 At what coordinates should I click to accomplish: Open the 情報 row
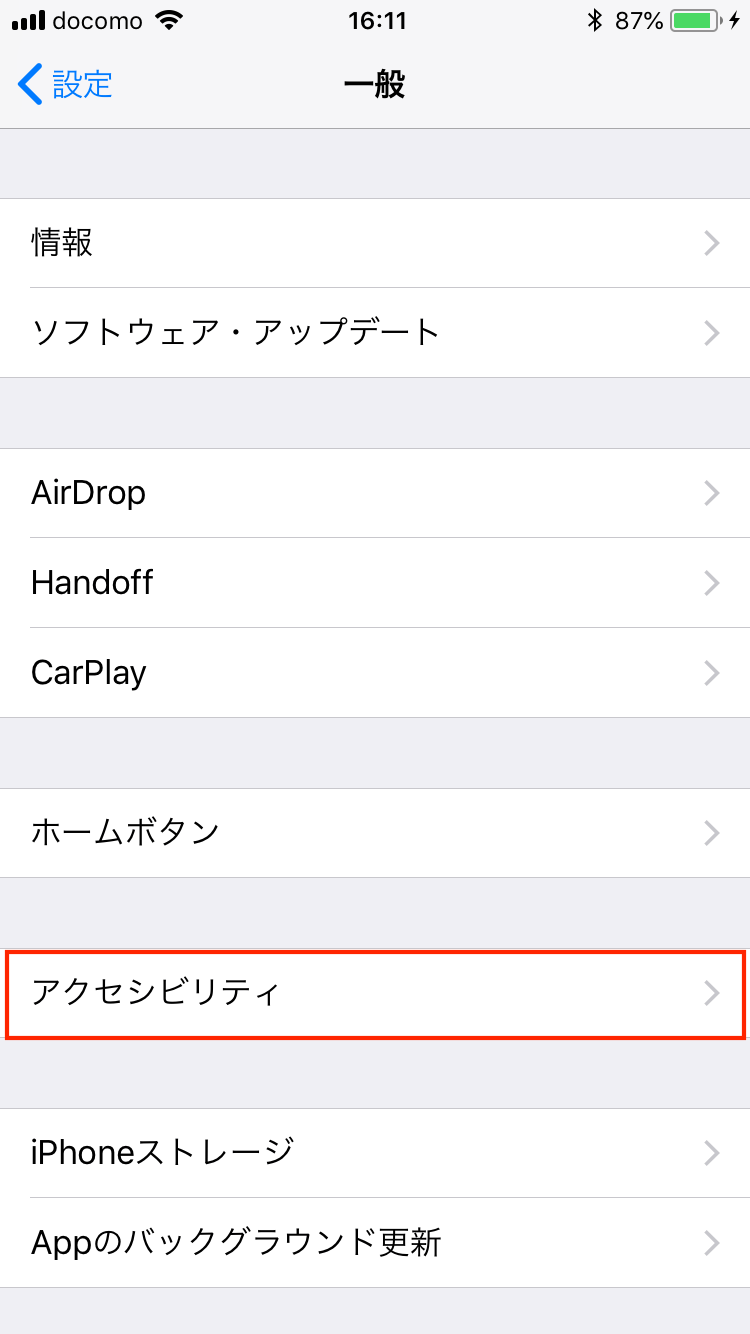[375, 243]
